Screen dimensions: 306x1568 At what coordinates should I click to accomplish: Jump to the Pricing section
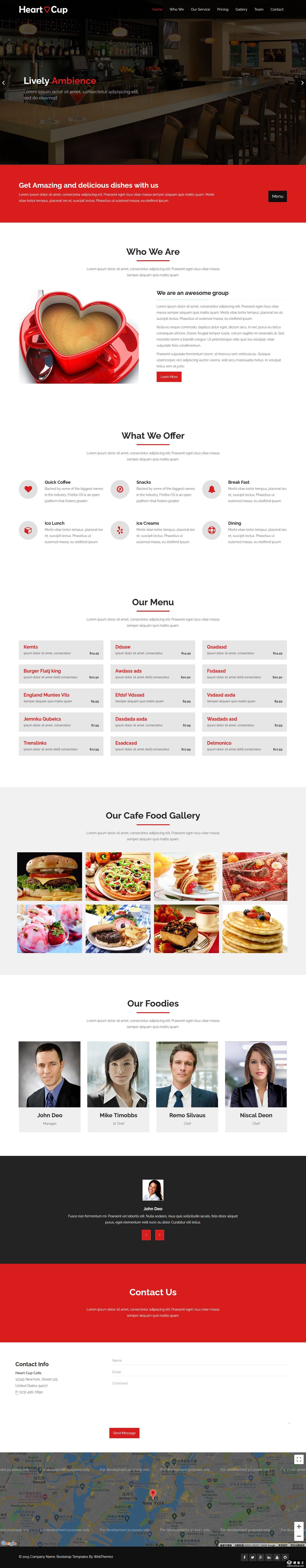coord(223,9)
